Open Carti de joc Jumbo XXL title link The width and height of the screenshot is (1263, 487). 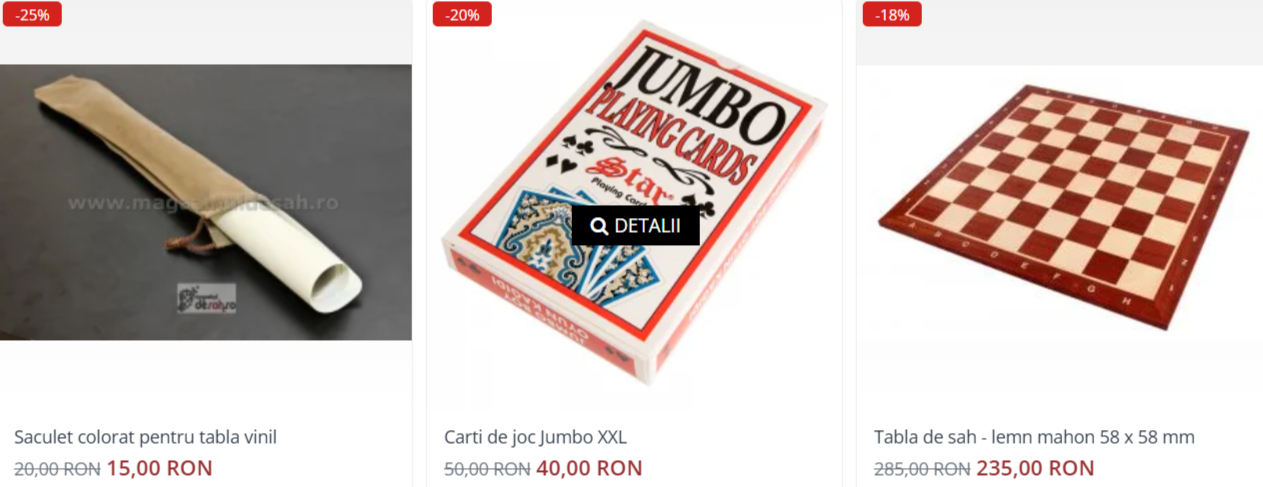pos(535,437)
